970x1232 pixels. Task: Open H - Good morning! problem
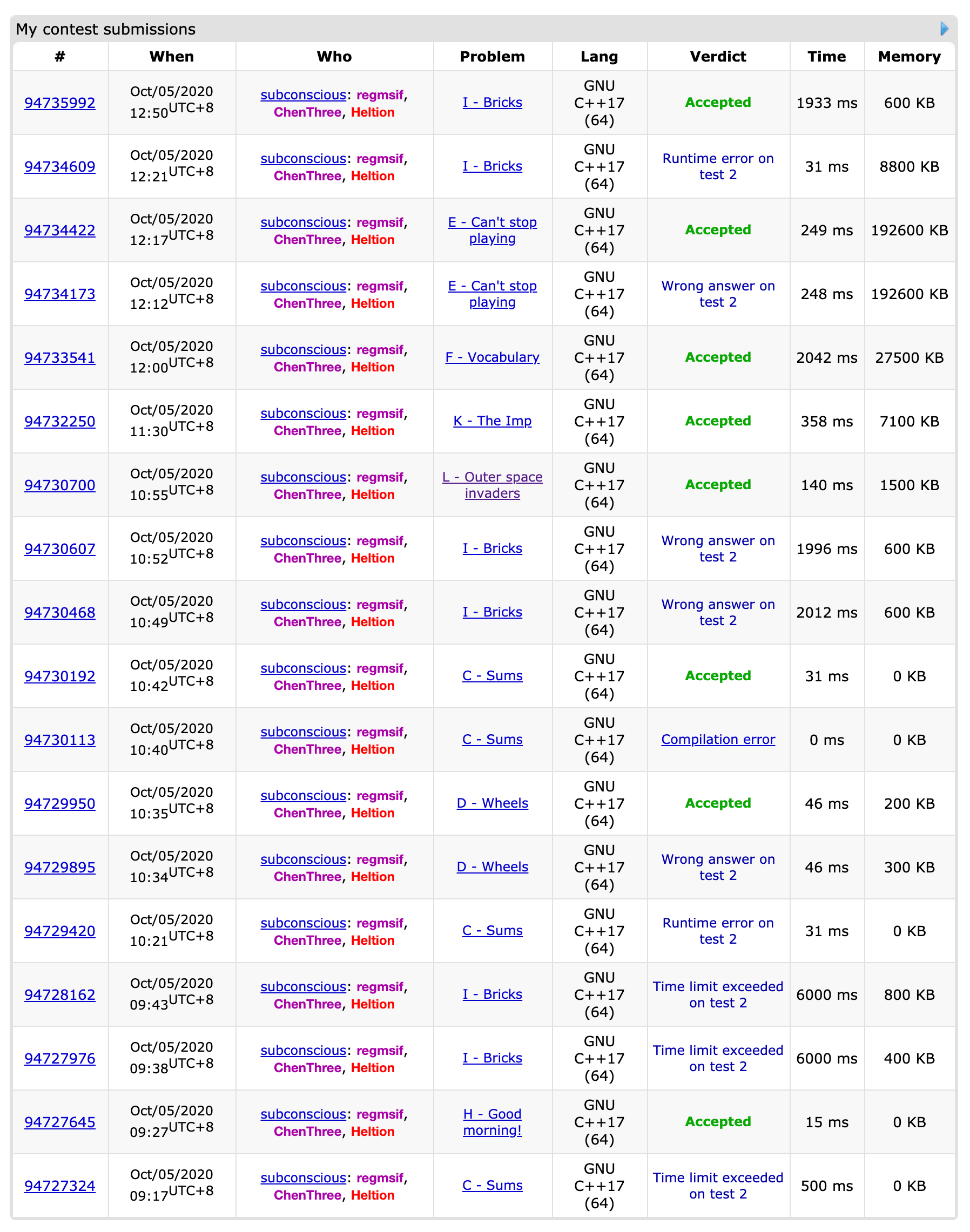pyautogui.click(x=492, y=1122)
